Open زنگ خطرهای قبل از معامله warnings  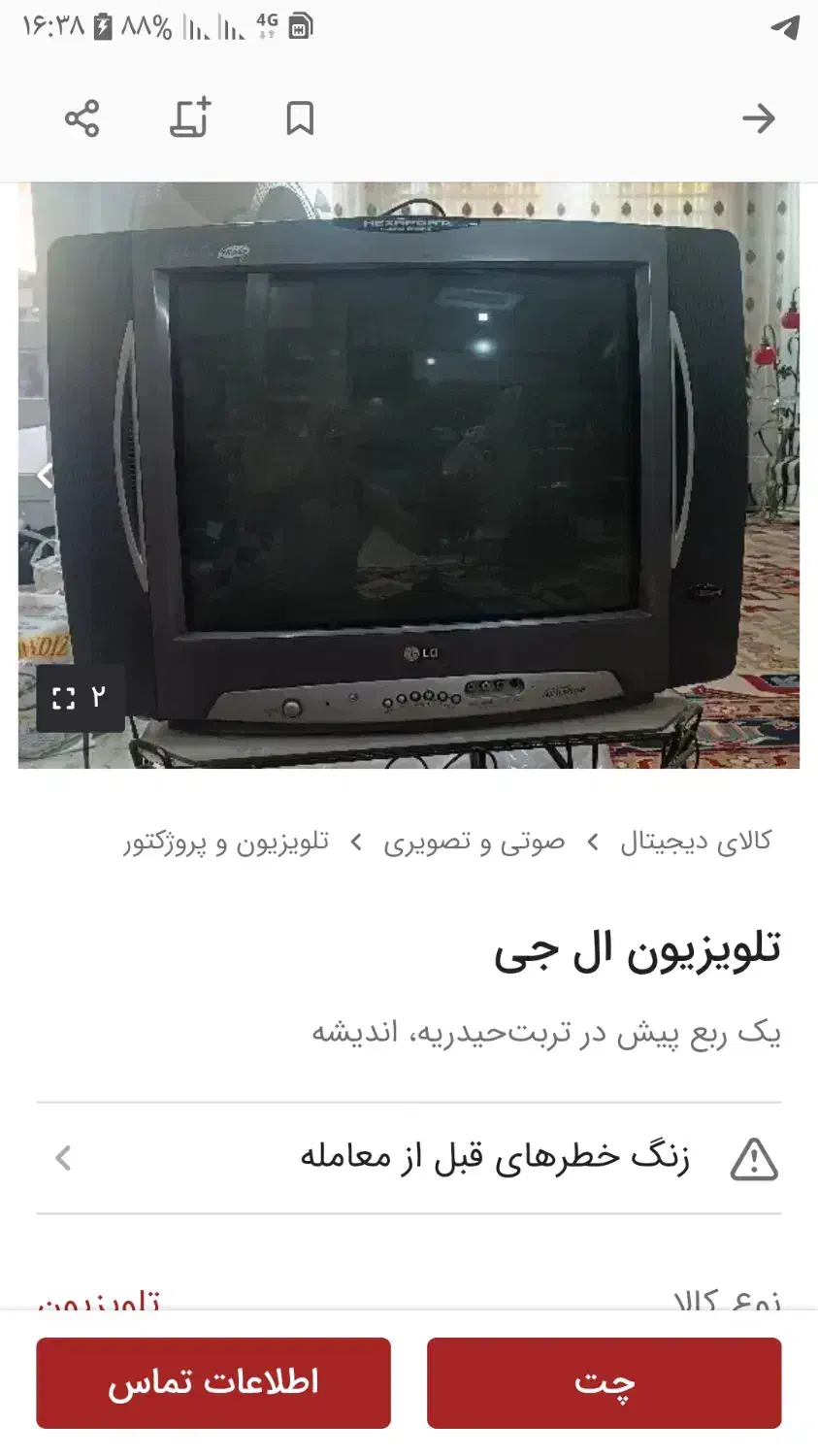click(409, 1158)
